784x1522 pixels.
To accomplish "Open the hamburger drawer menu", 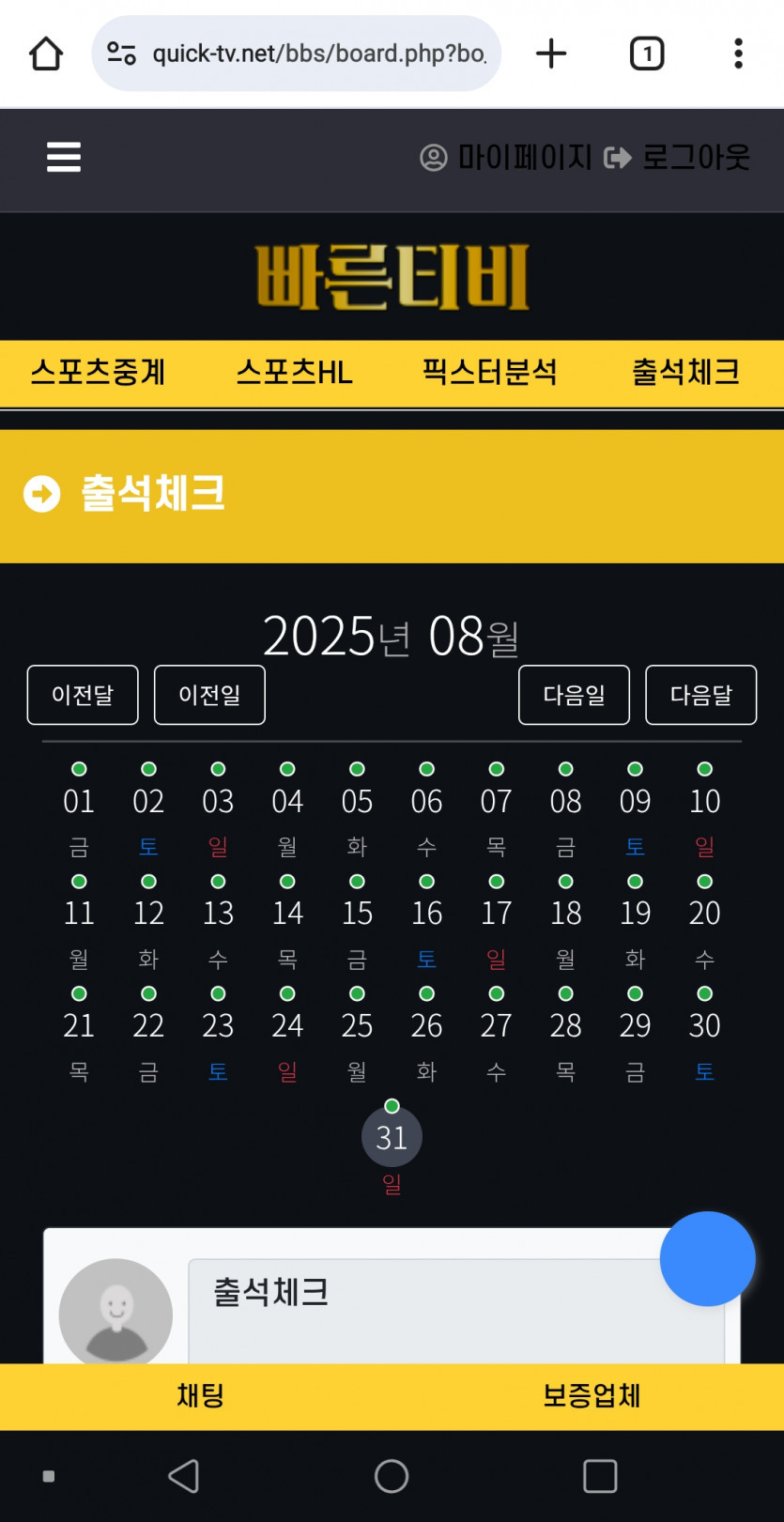I will (64, 157).
